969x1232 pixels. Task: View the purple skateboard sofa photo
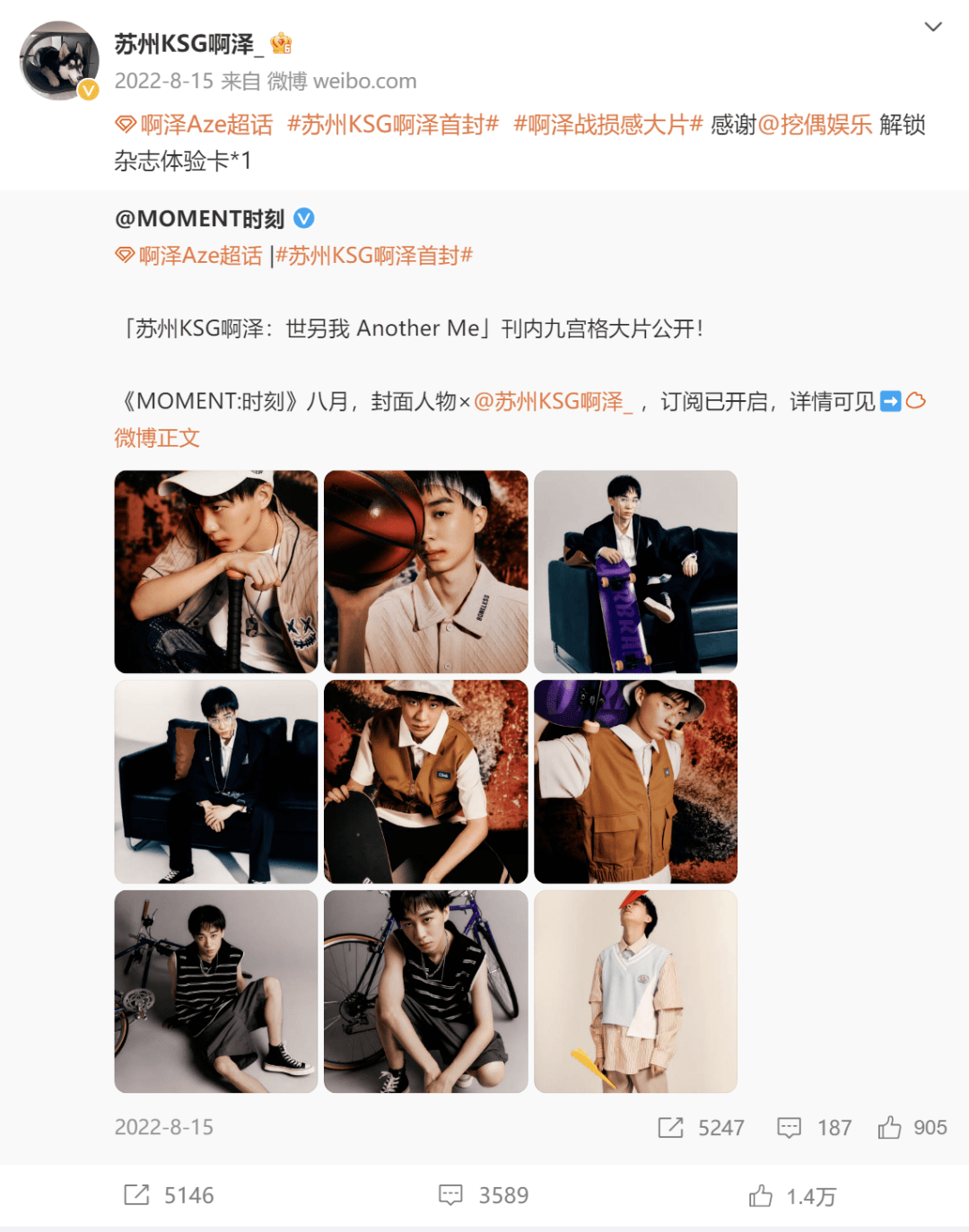635,572
